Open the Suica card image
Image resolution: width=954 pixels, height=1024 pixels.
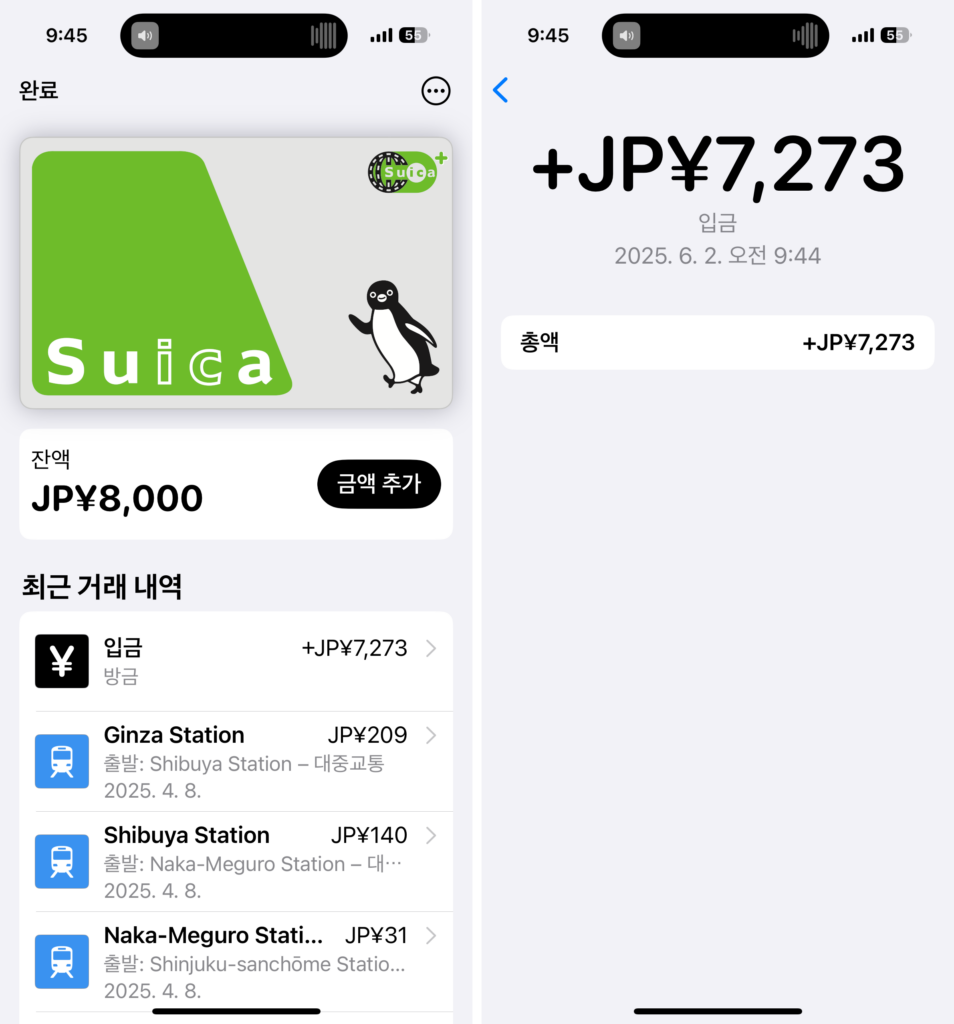pos(236,273)
